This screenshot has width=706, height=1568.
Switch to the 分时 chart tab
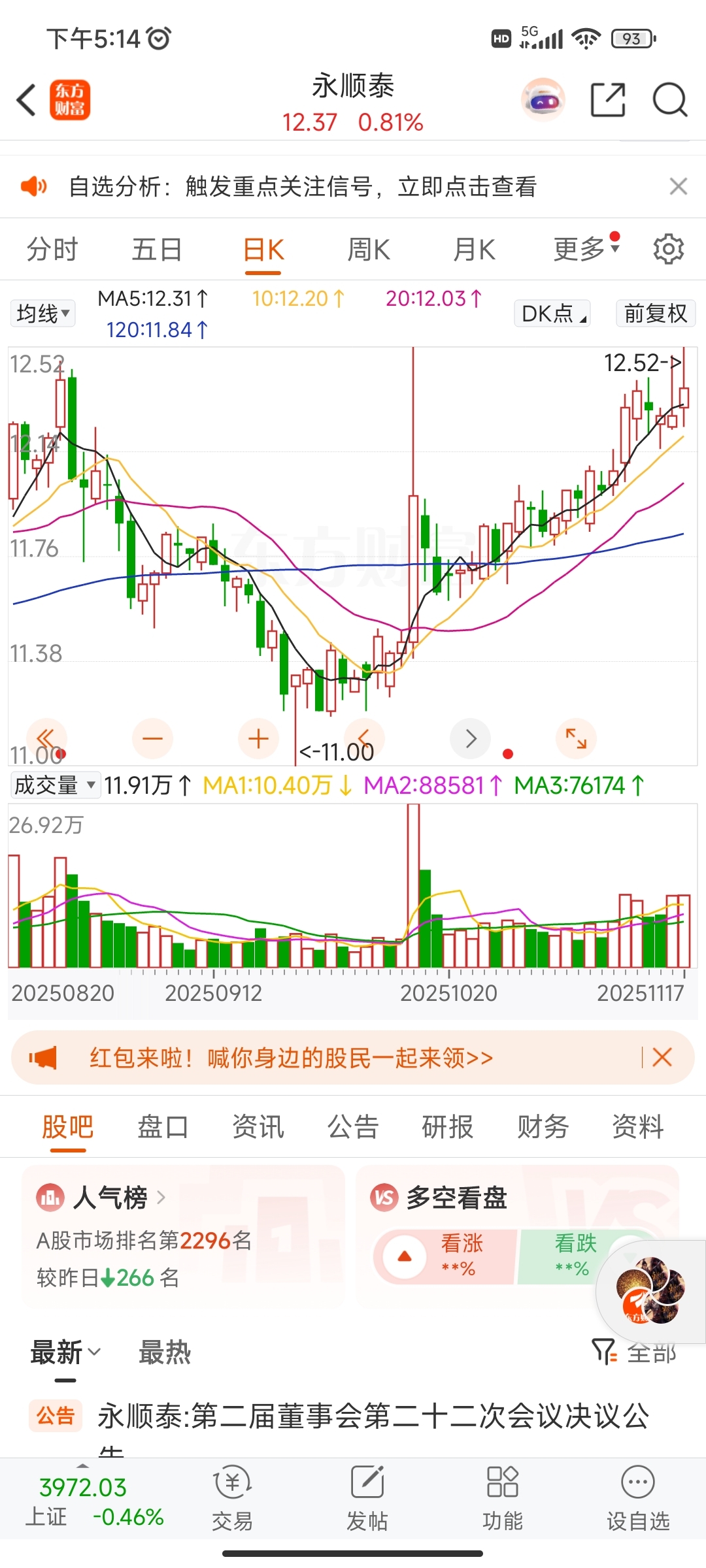point(52,250)
